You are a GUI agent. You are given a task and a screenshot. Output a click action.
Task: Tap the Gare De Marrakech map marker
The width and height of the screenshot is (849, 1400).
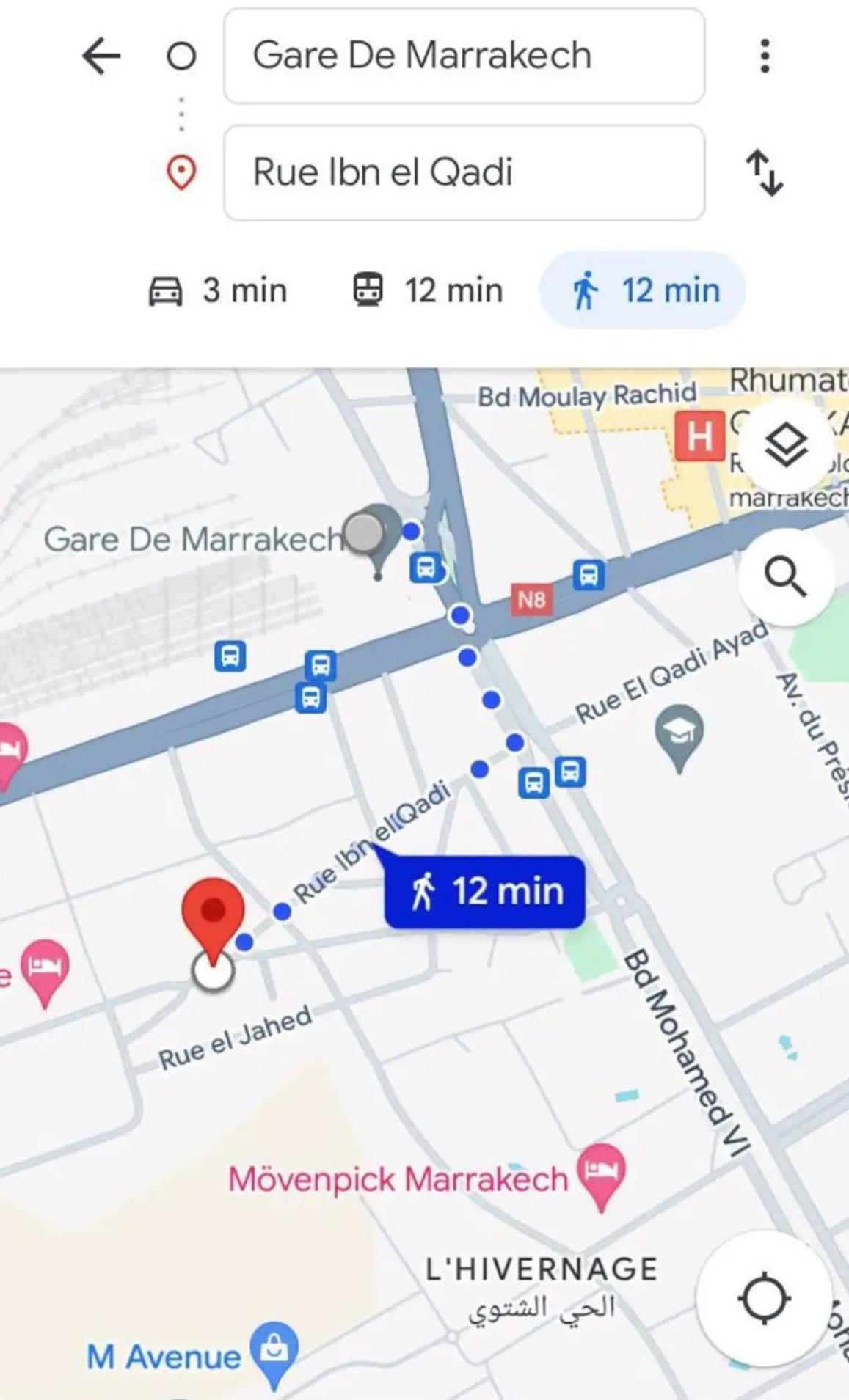(x=376, y=534)
